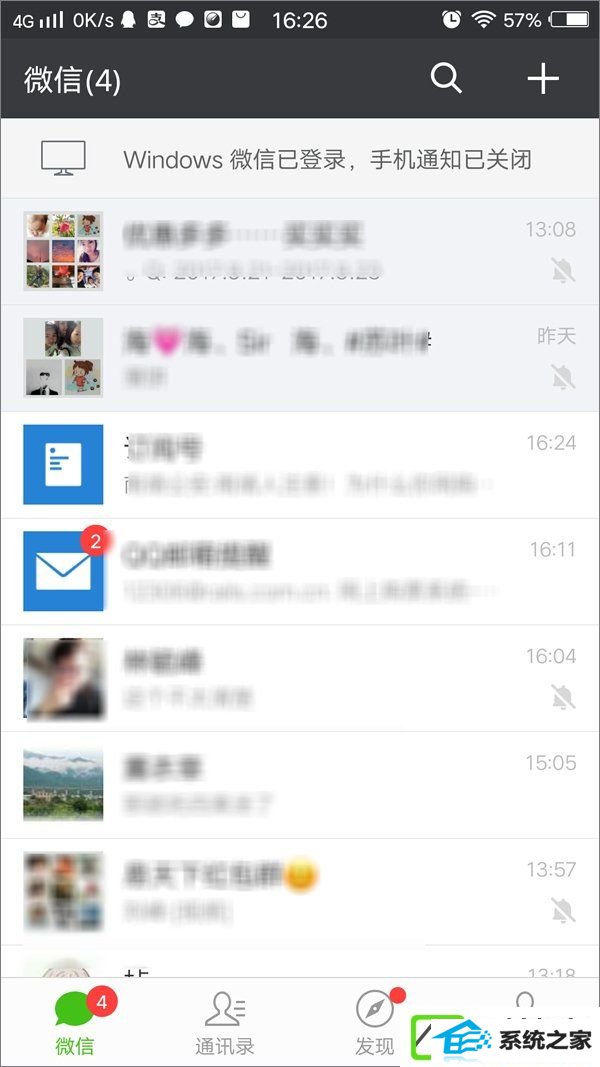
Task: Open the mail reminder with 2 unread
Action: click(x=300, y=571)
